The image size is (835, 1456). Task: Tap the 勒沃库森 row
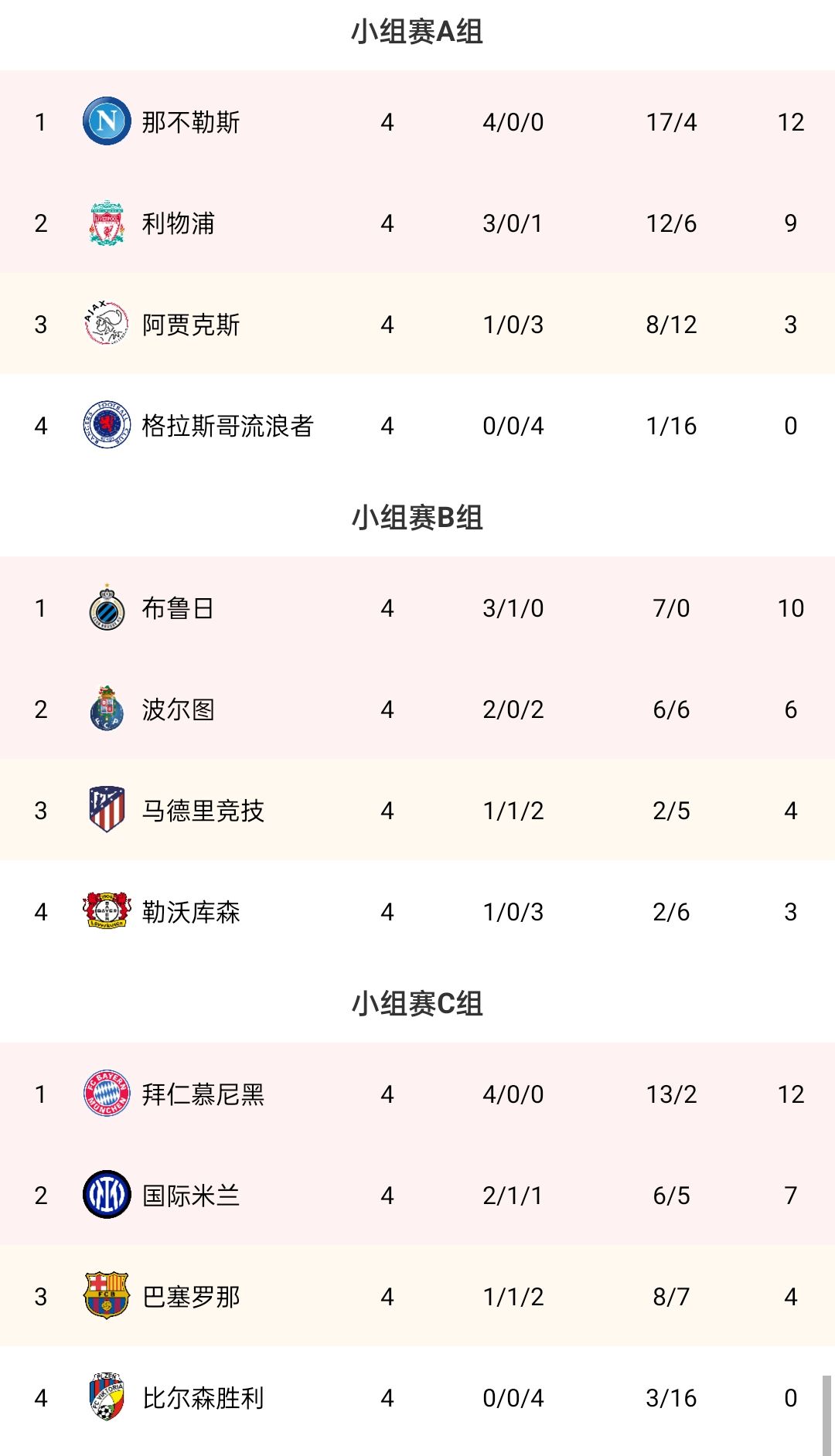[x=417, y=911]
